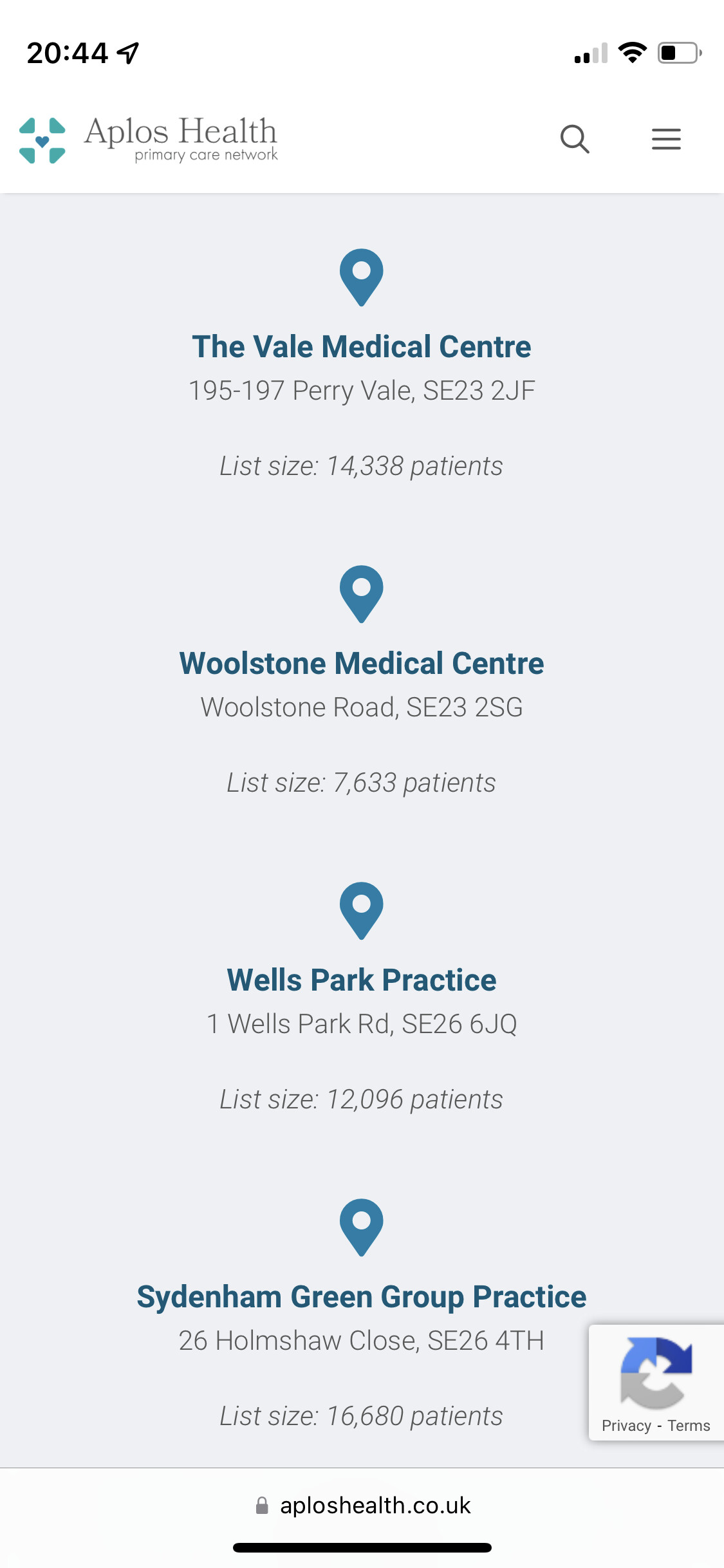Image resolution: width=724 pixels, height=1568 pixels.
Task: Open the site search
Action: (575, 138)
